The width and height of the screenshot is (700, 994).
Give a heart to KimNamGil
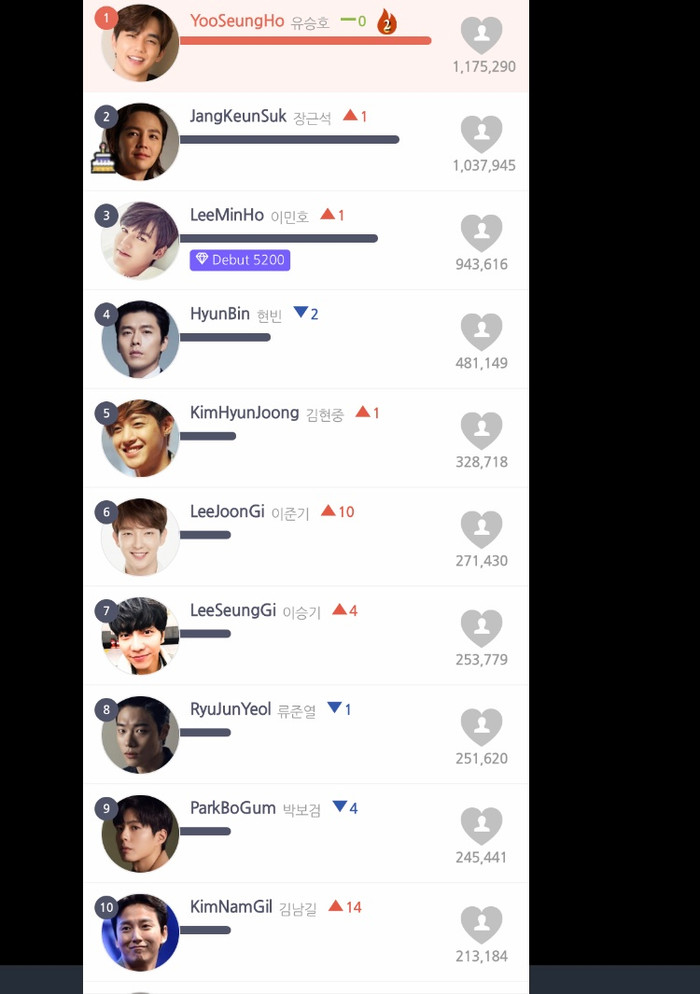pos(481,924)
